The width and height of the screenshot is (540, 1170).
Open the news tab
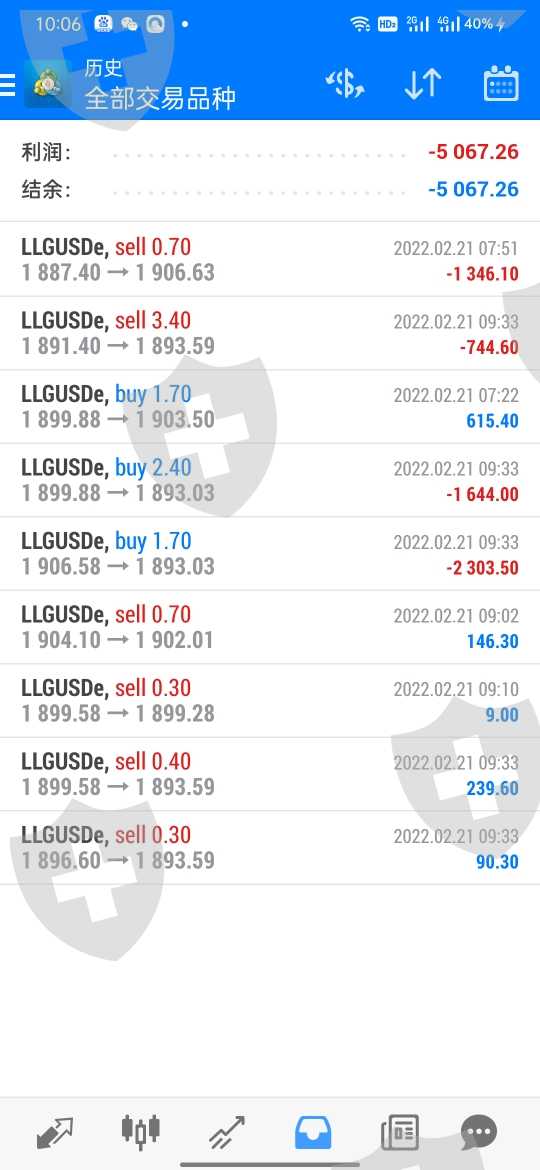coord(400,1133)
